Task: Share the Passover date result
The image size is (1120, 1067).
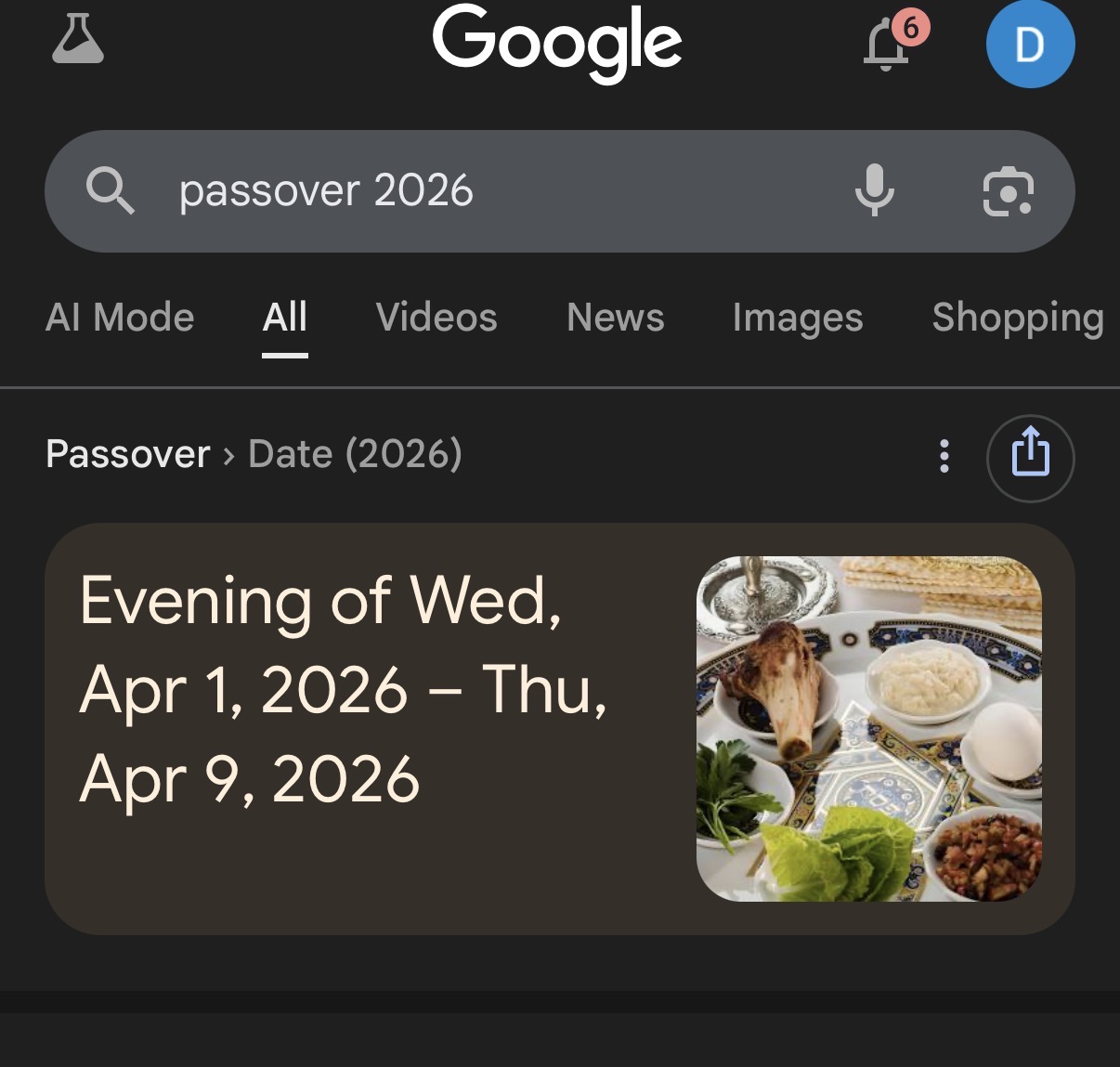Action: click(x=1030, y=457)
